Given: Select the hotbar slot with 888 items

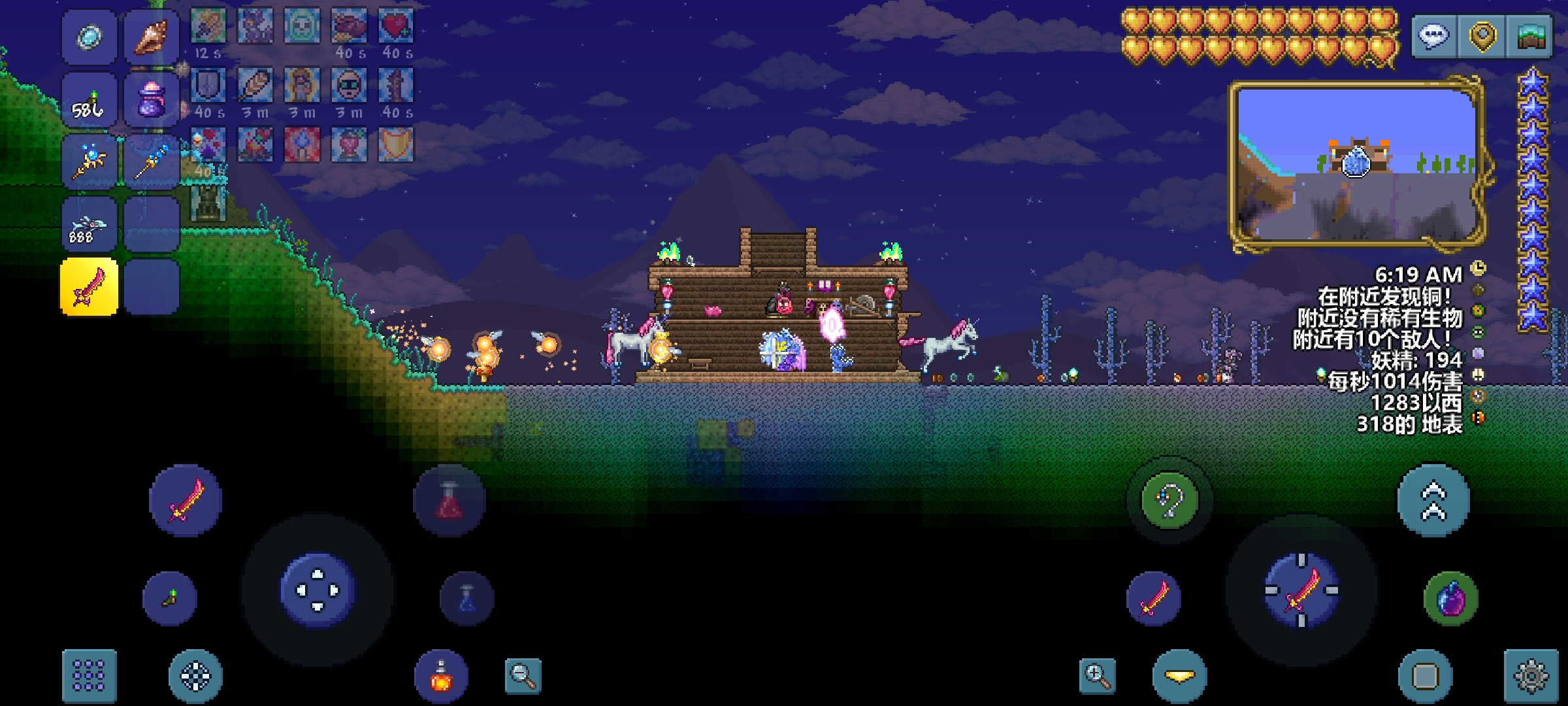Looking at the screenshot, I should 90,224.
